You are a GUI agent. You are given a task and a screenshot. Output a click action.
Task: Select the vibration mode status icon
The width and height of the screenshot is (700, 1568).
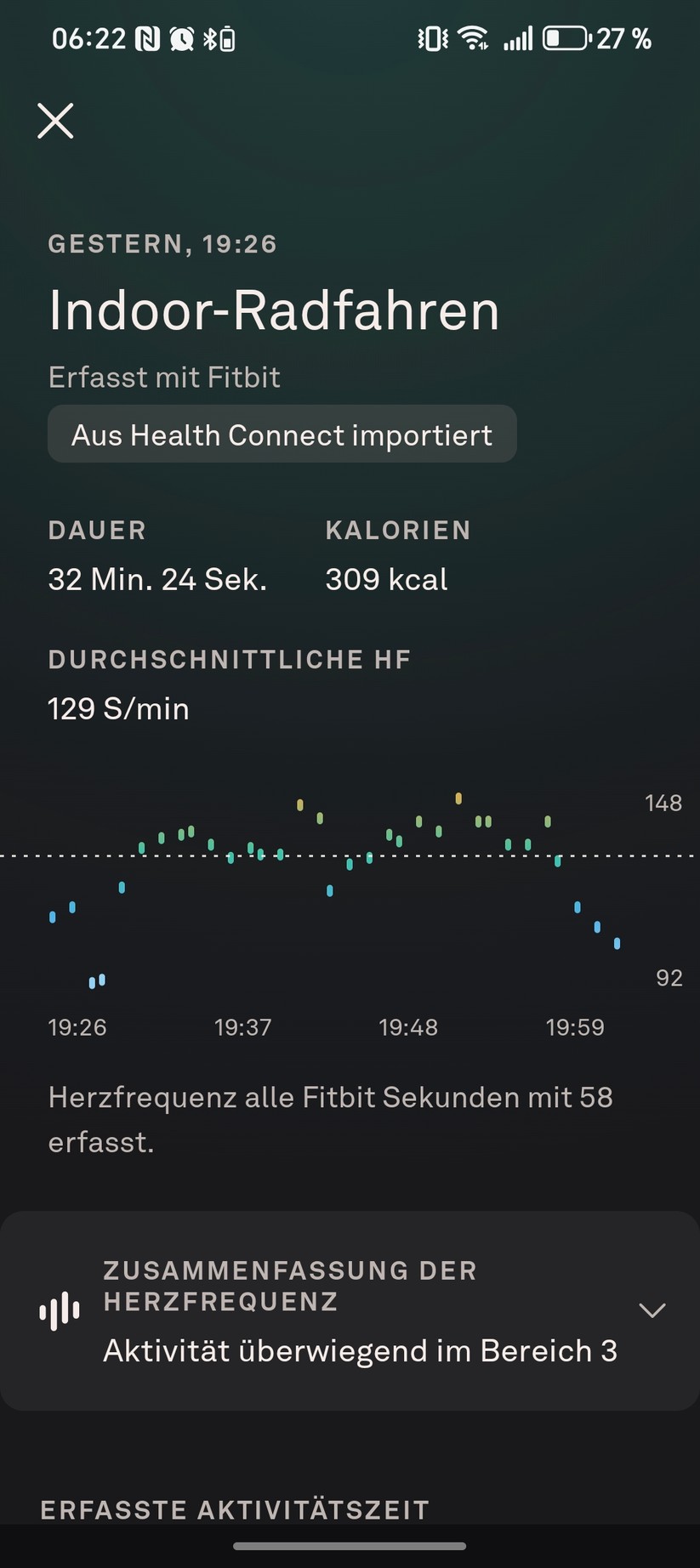pyautogui.click(x=430, y=37)
